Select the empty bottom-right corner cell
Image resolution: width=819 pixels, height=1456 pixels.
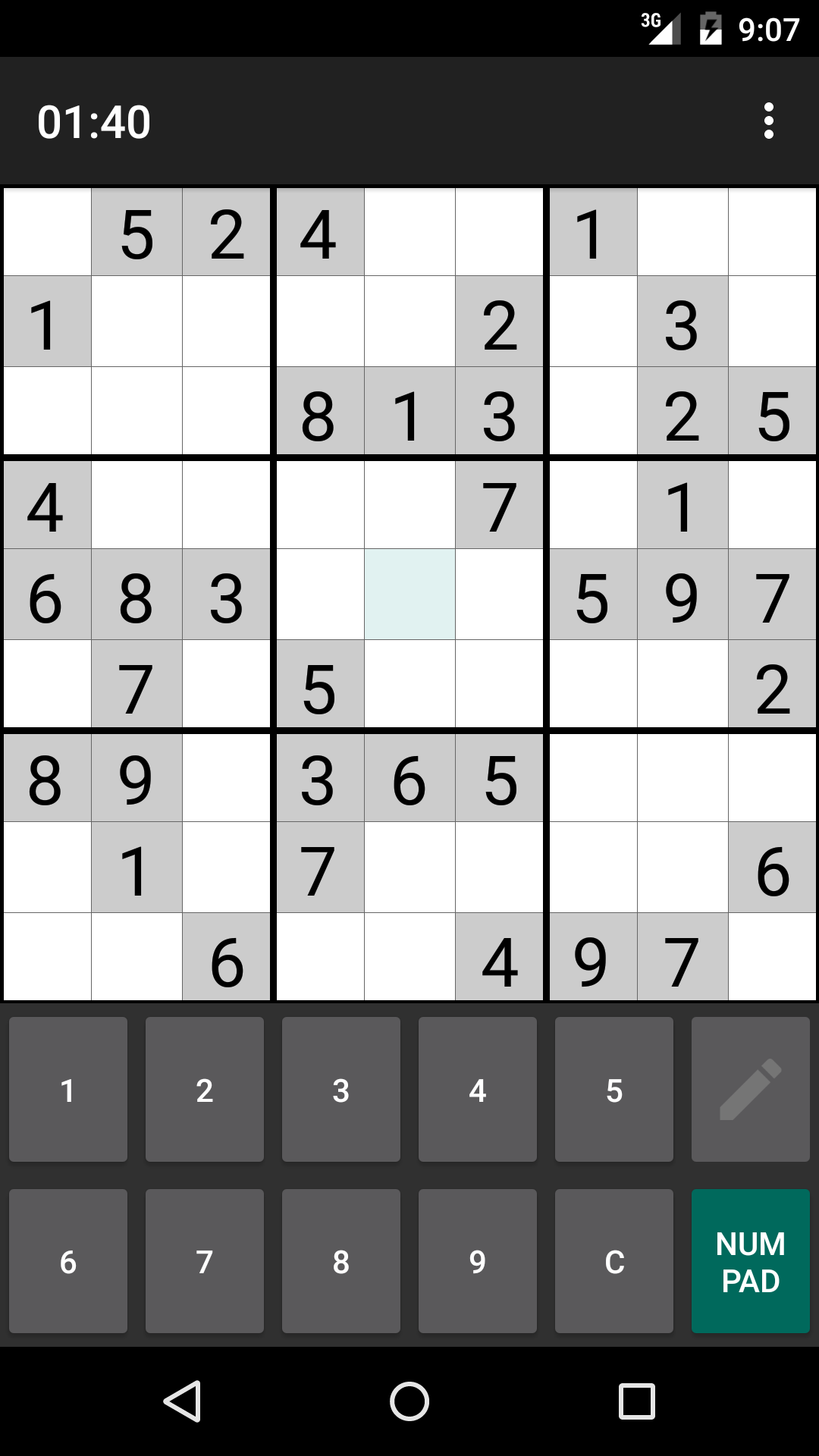(x=772, y=957)
